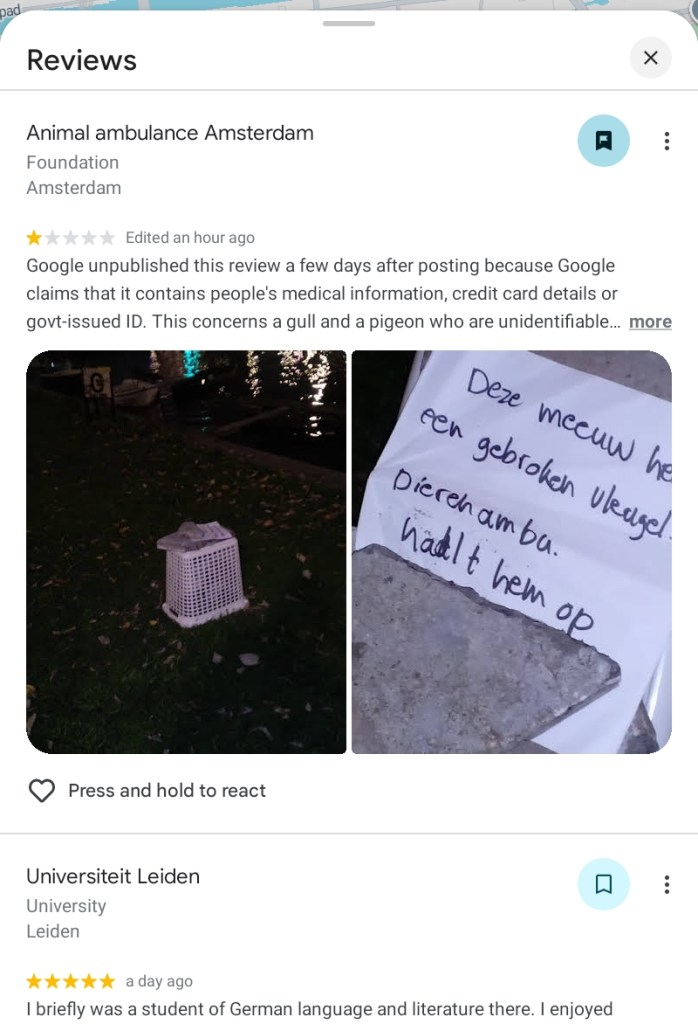
Task: Open Animal ambulance Amsterdam place page
Action: [170, 133]
